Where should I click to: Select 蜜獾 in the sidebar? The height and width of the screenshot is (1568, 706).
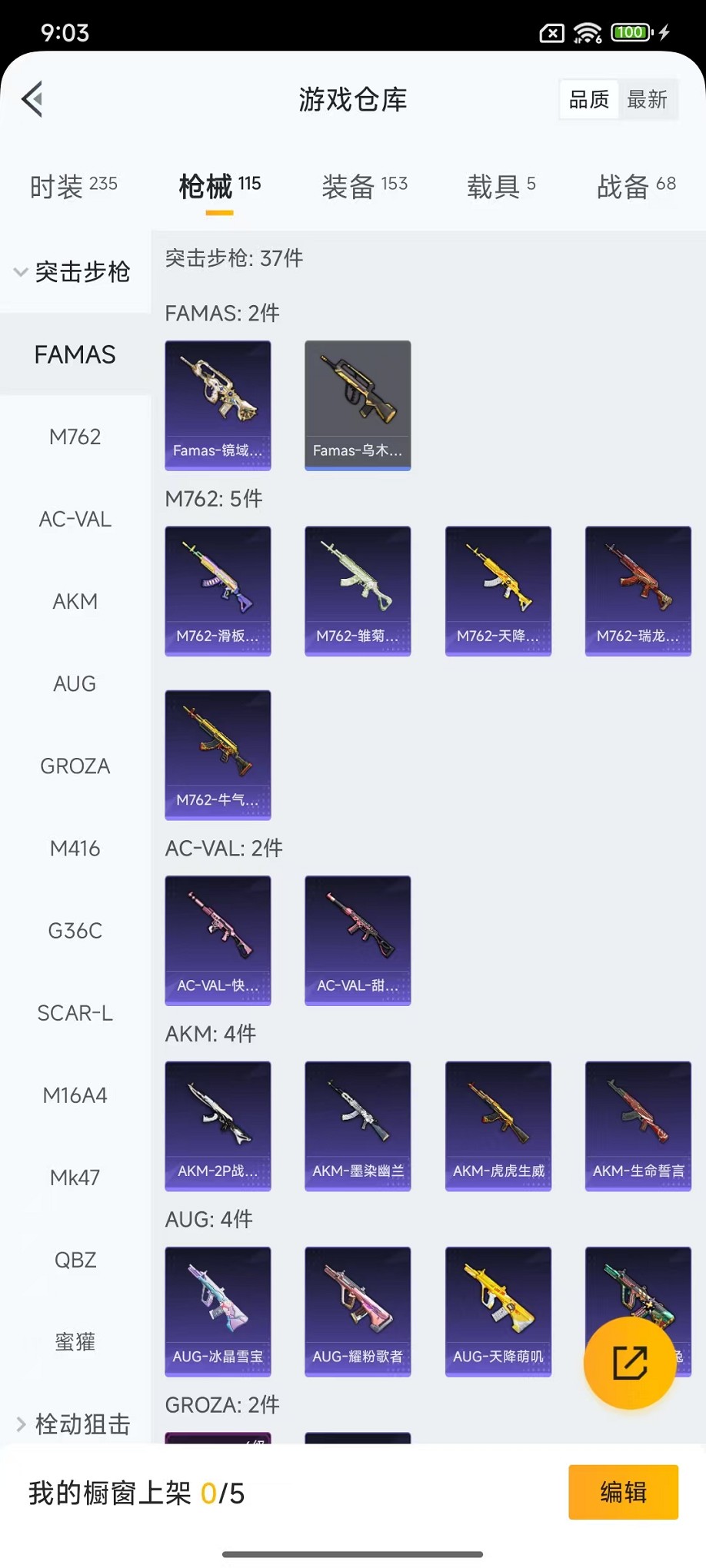click(75, 1342)
